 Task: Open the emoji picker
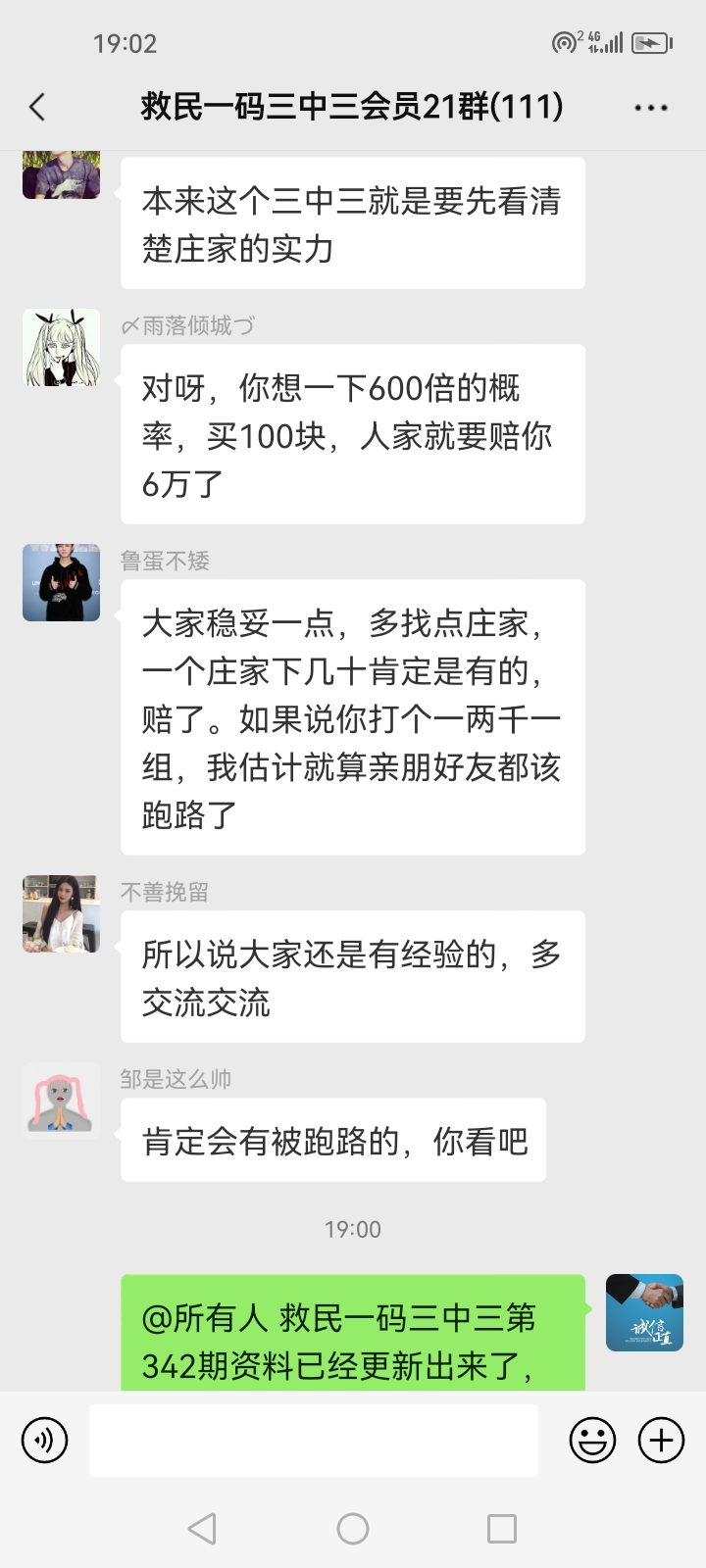click(592, 1441)
